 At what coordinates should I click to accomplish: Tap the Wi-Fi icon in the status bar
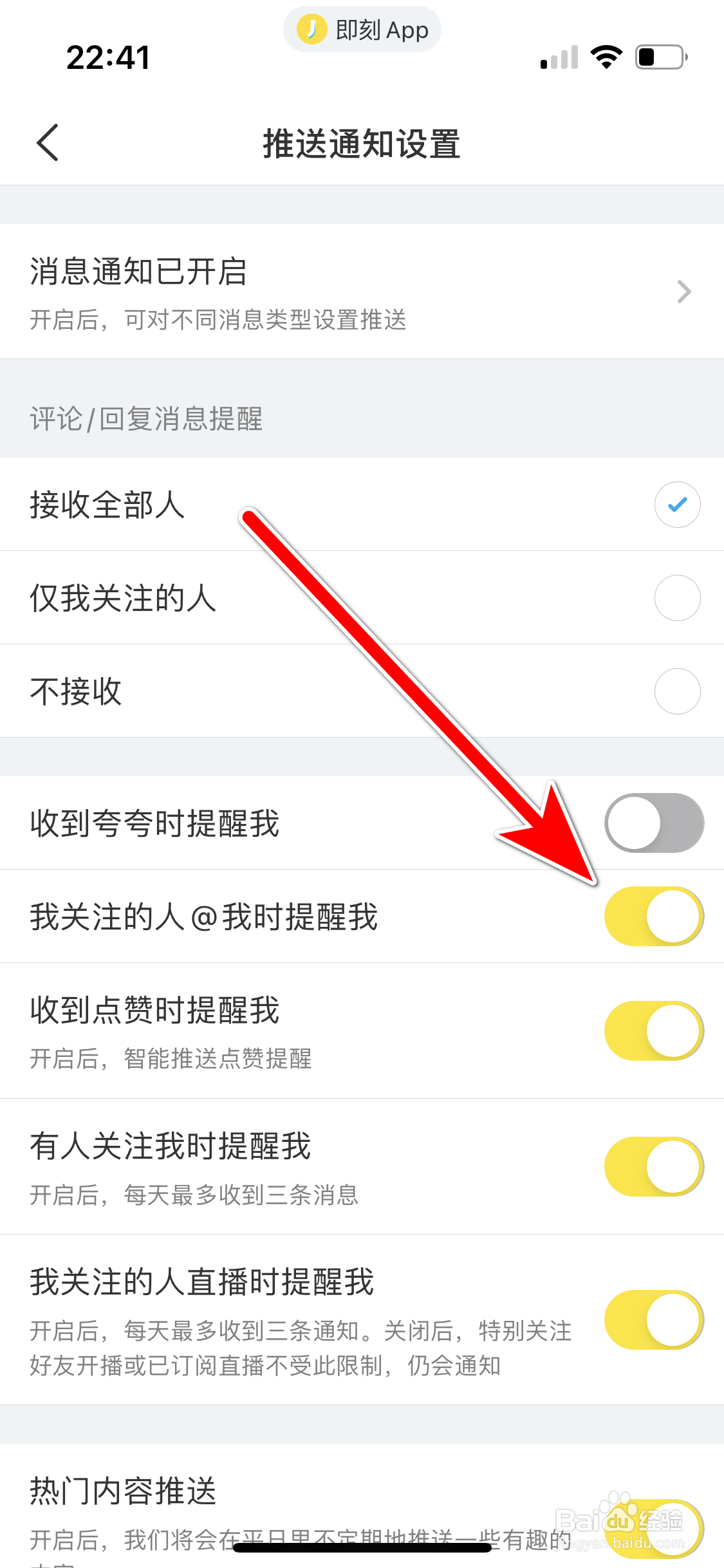[606, 57]
